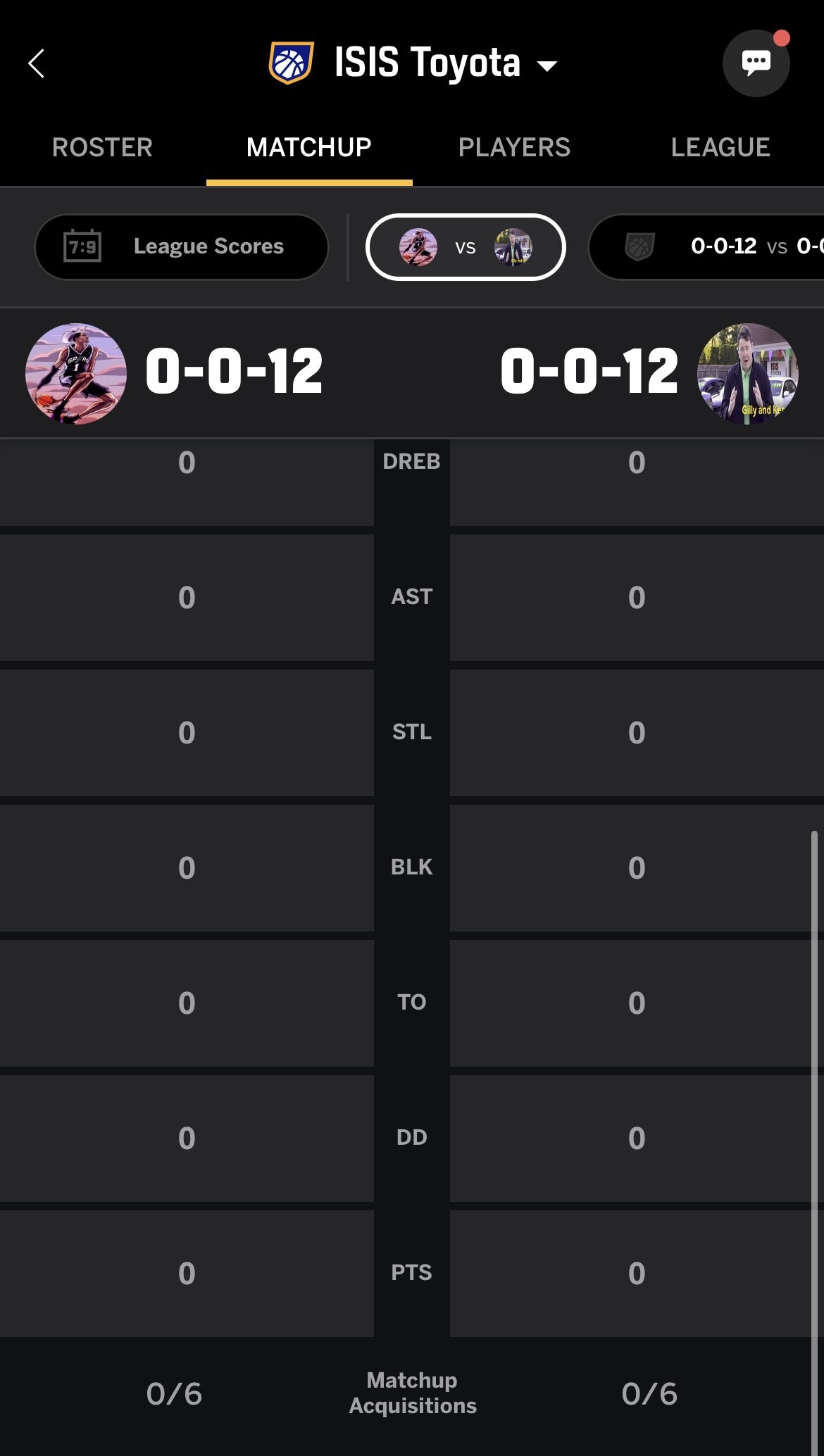Open League Scores
Image resolution: width=824 pixels, height=1456 pixels.
[x=182, y=246]
